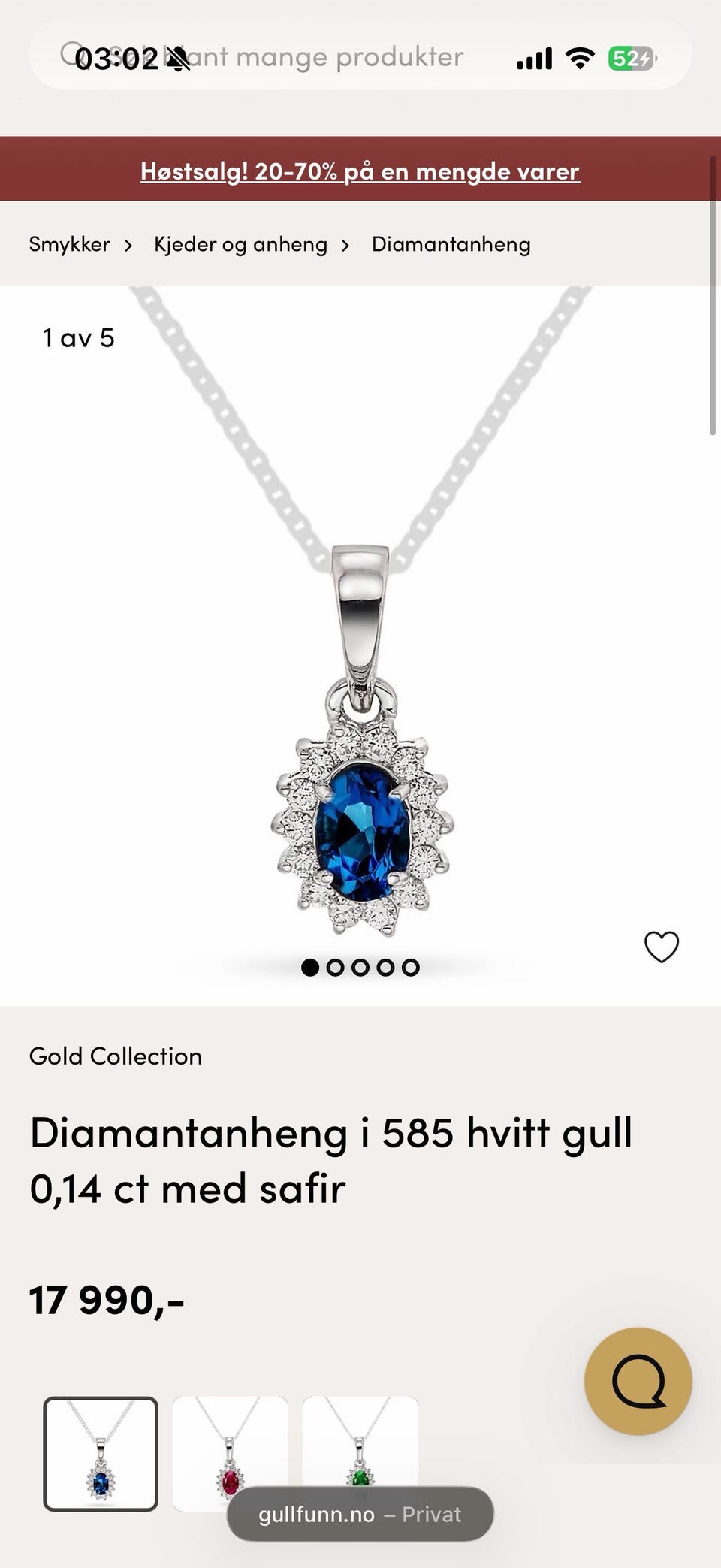Image resolution: width=721 pixels, height=1568 pixels.
Task: Select the red ruby pendant variant
Action: [231, 1453]
